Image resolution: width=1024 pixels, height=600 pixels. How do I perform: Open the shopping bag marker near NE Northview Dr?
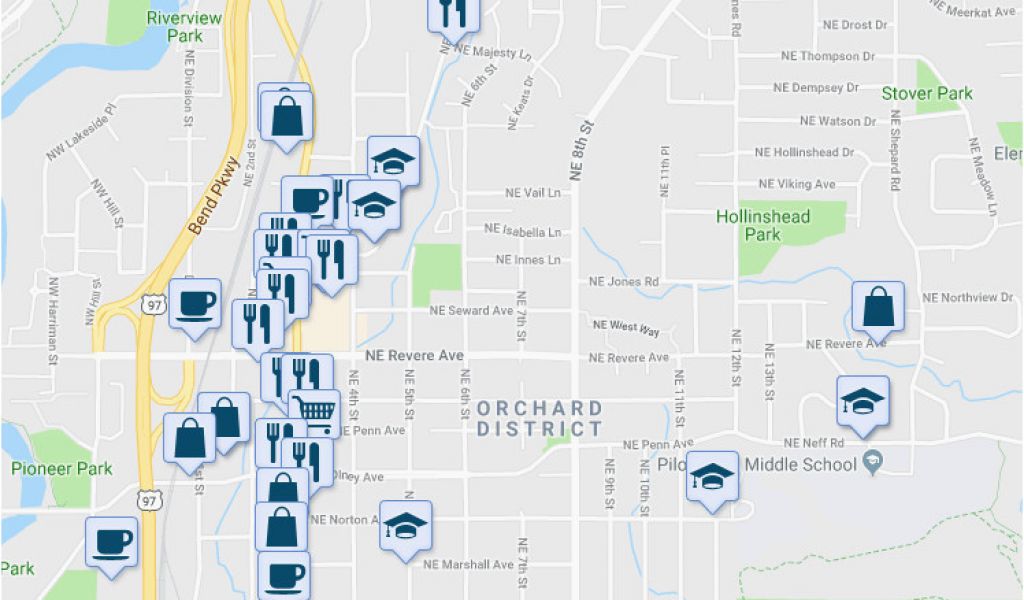coord(877,306)
